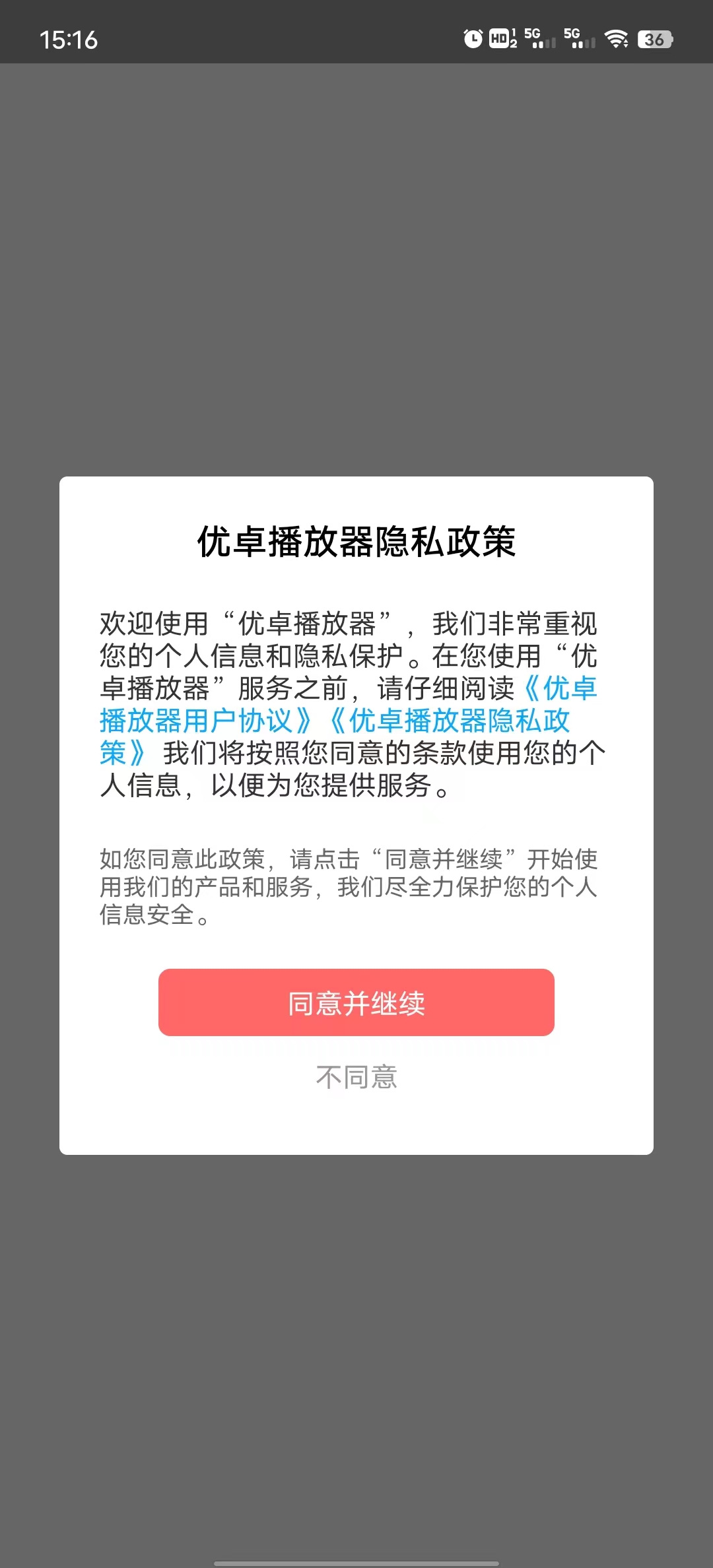Tap the dialog title 优卓播放器隐私政策

click(356, 540)
